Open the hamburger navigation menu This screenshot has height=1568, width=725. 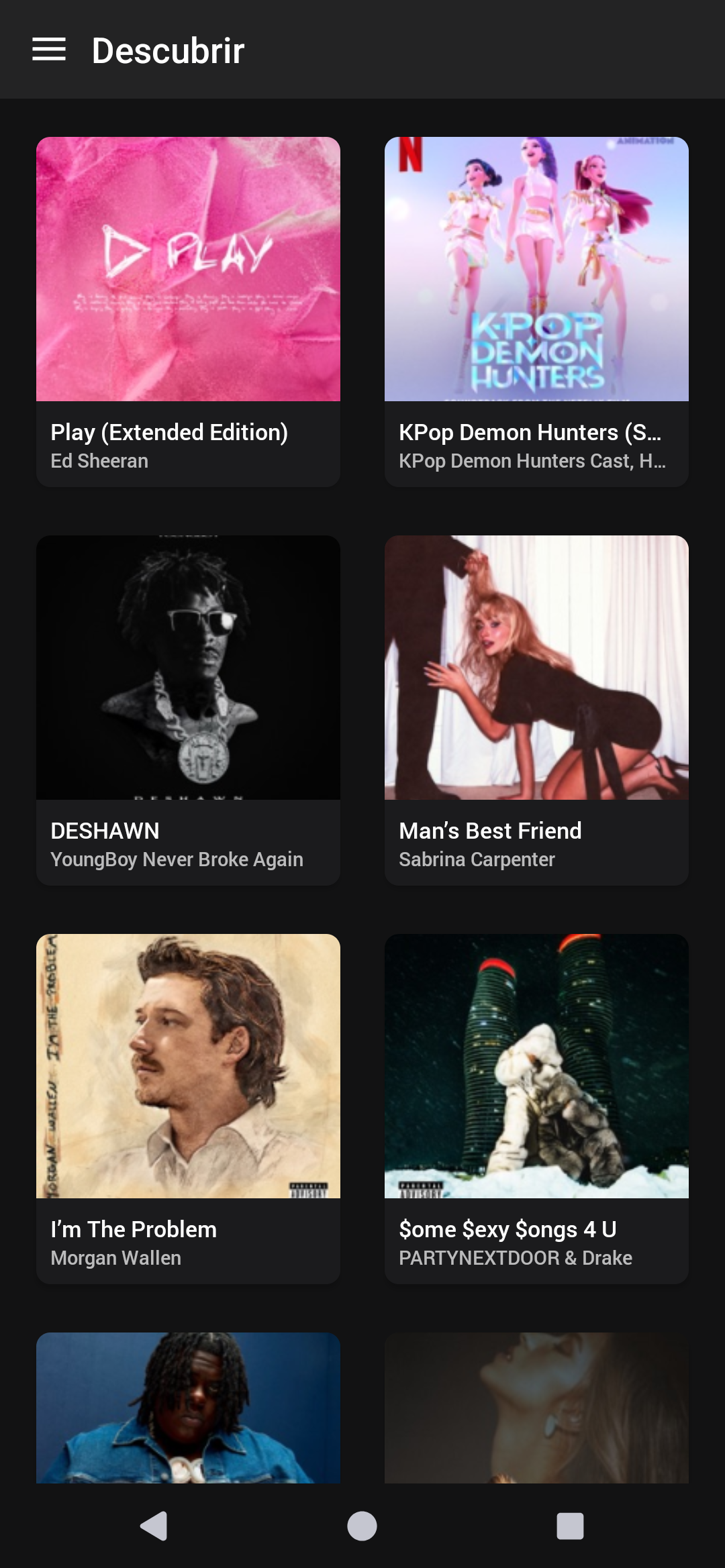[49, 50]
